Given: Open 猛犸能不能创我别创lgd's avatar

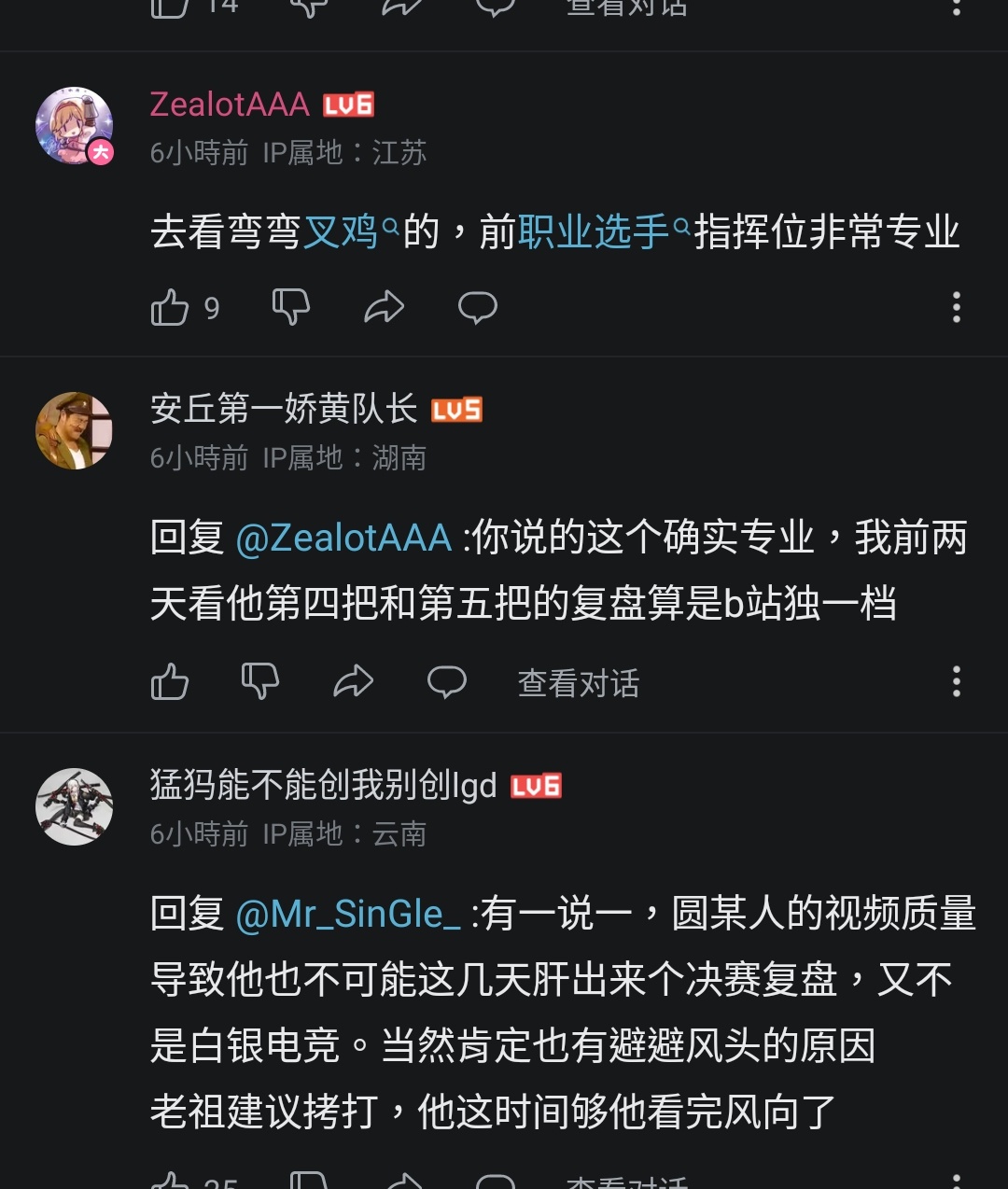Looking at the screenshot, I should [75, 807].
